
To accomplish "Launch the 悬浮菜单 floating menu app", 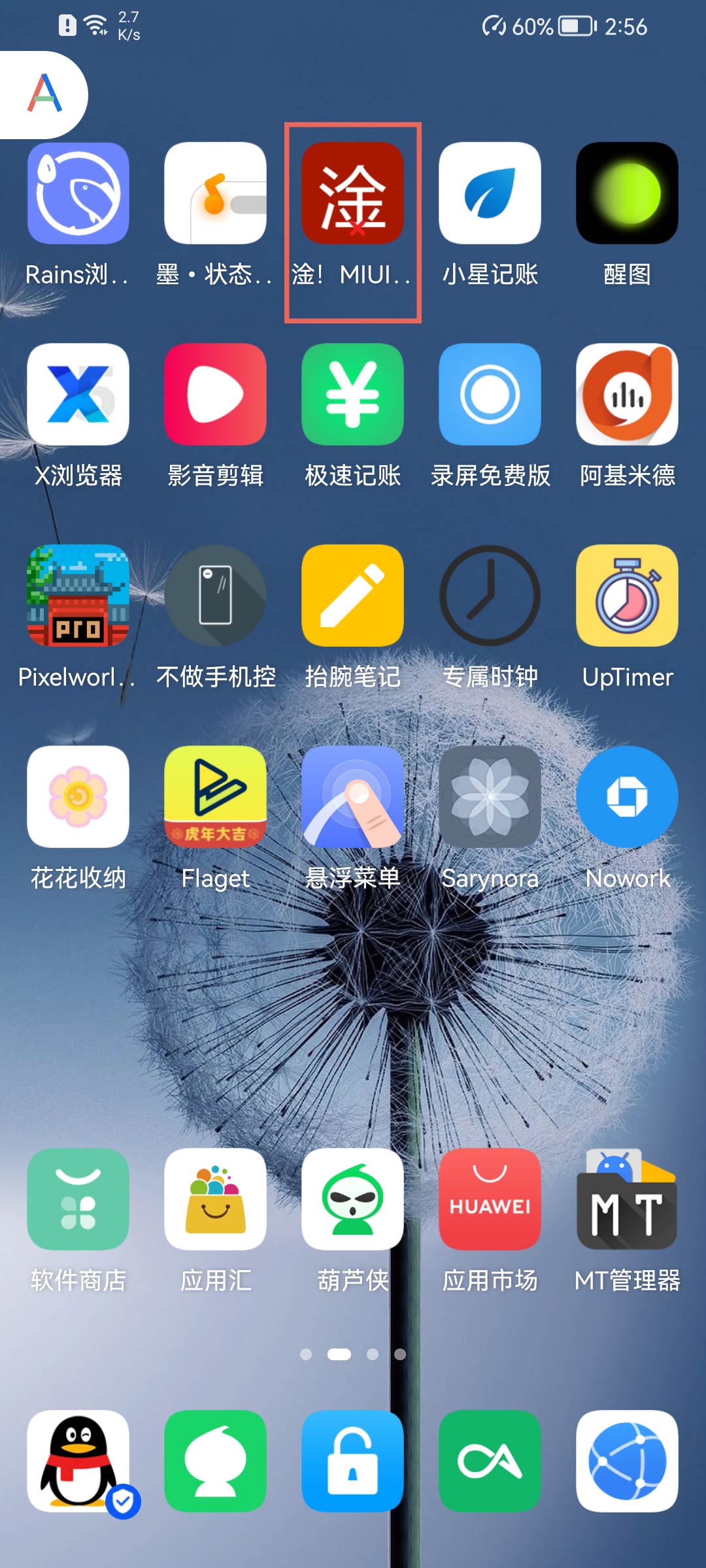I will 352,798.
